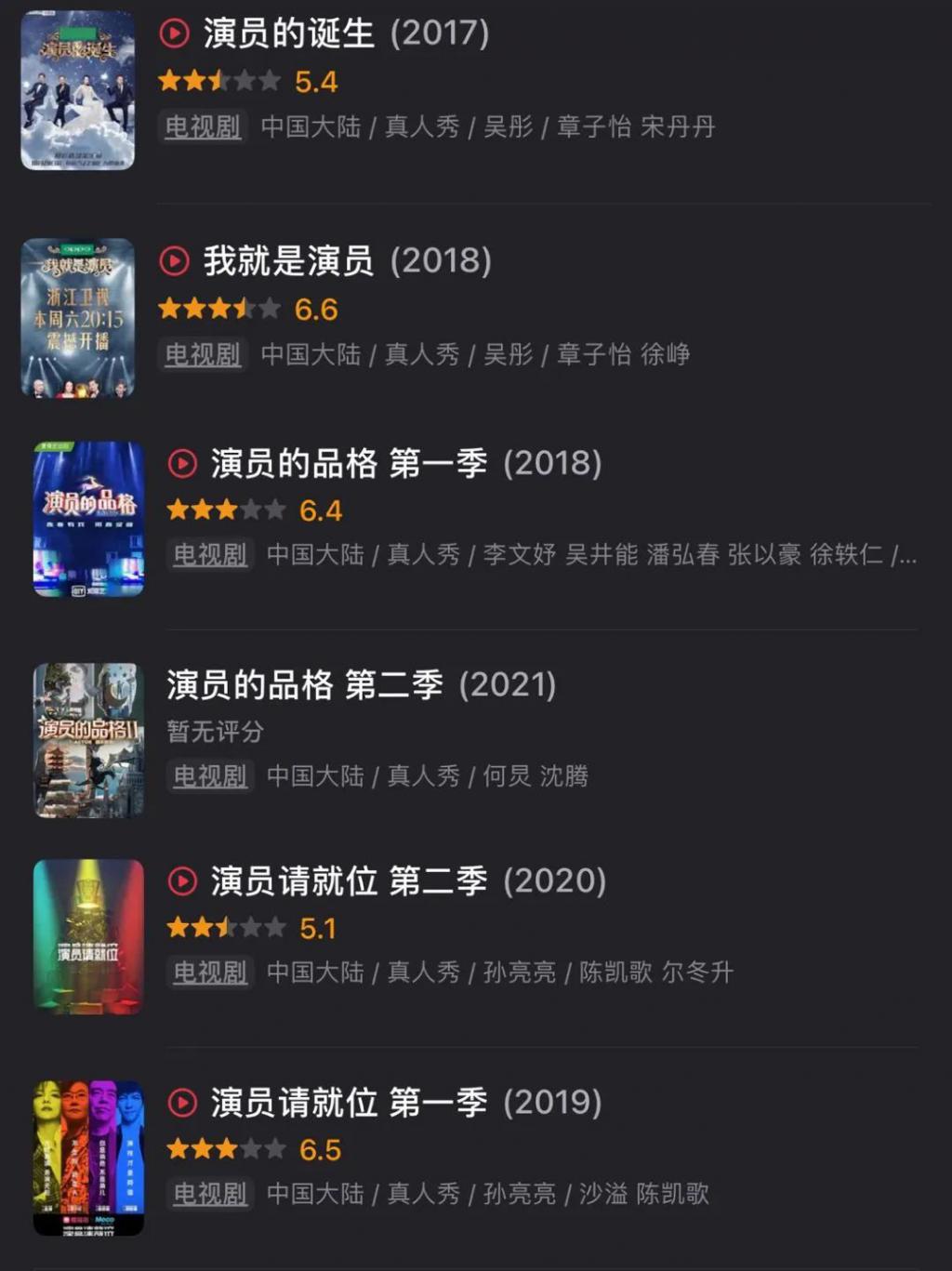View 演员的品格 第一季 (2018) details
The width and height of the screenshot is (952, 1271).
(405, 463)
